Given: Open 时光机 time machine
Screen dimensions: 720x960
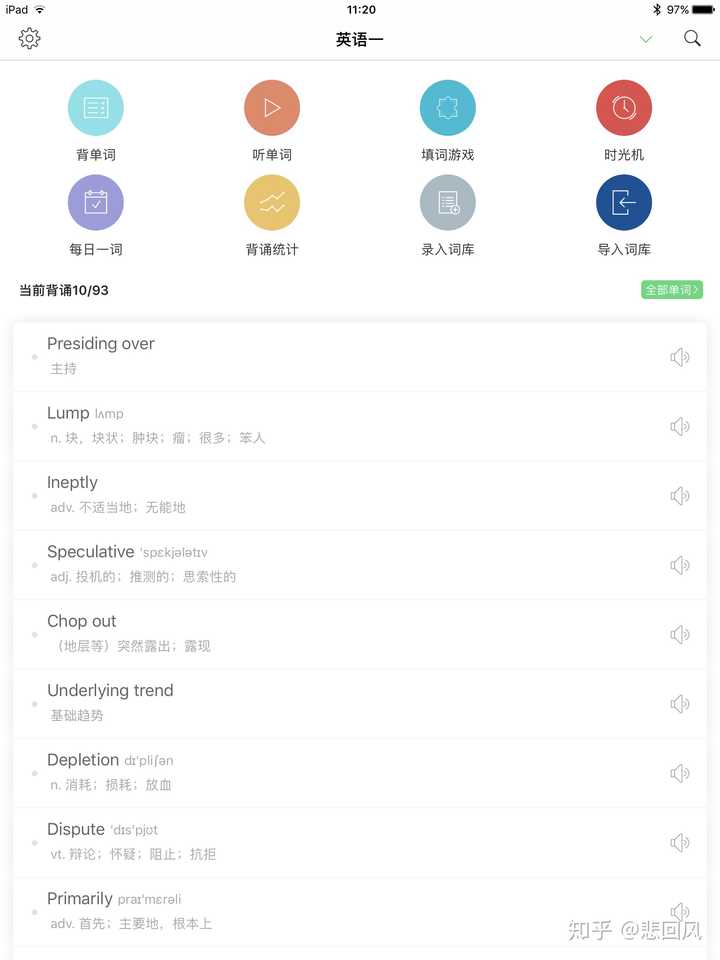Looking at the screenshot, I should pyautogui.click(x=624, y=108).
